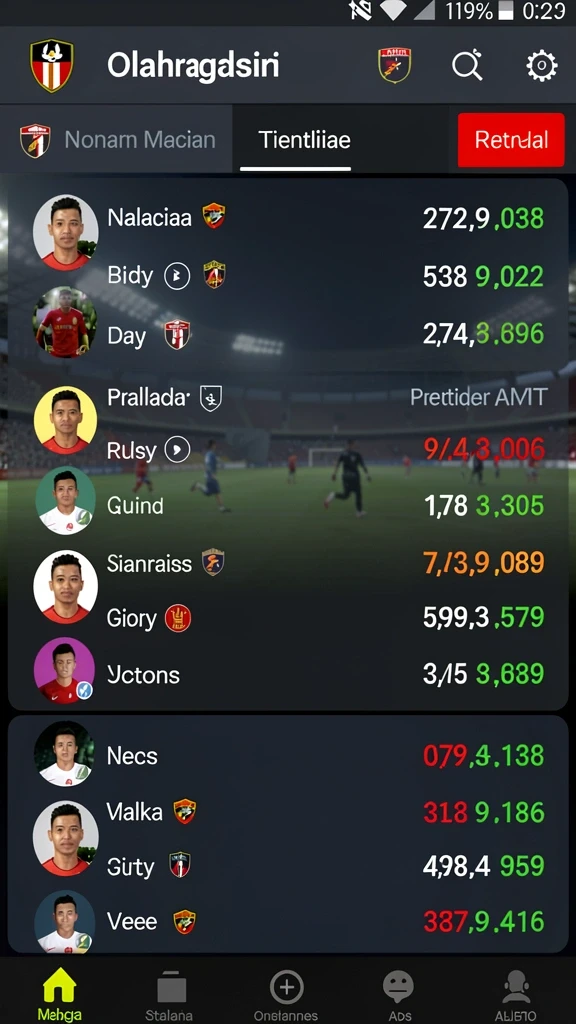The height and width of the screenshot is (1024, 576).
Task: Open the search icon in the app bar
Action: [468, 66]
